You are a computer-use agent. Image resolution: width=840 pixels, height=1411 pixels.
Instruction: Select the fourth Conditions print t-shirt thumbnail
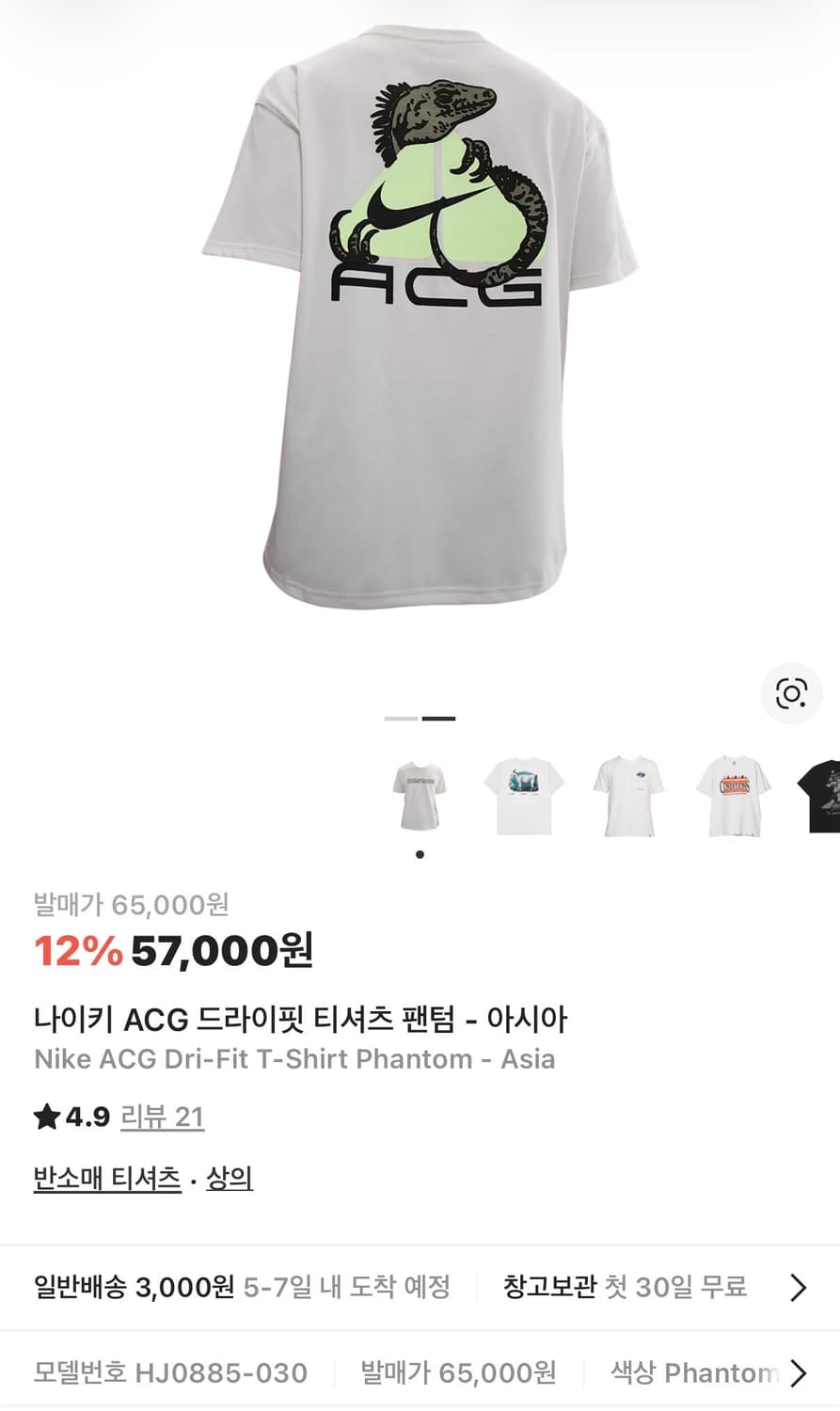[734, 795]
